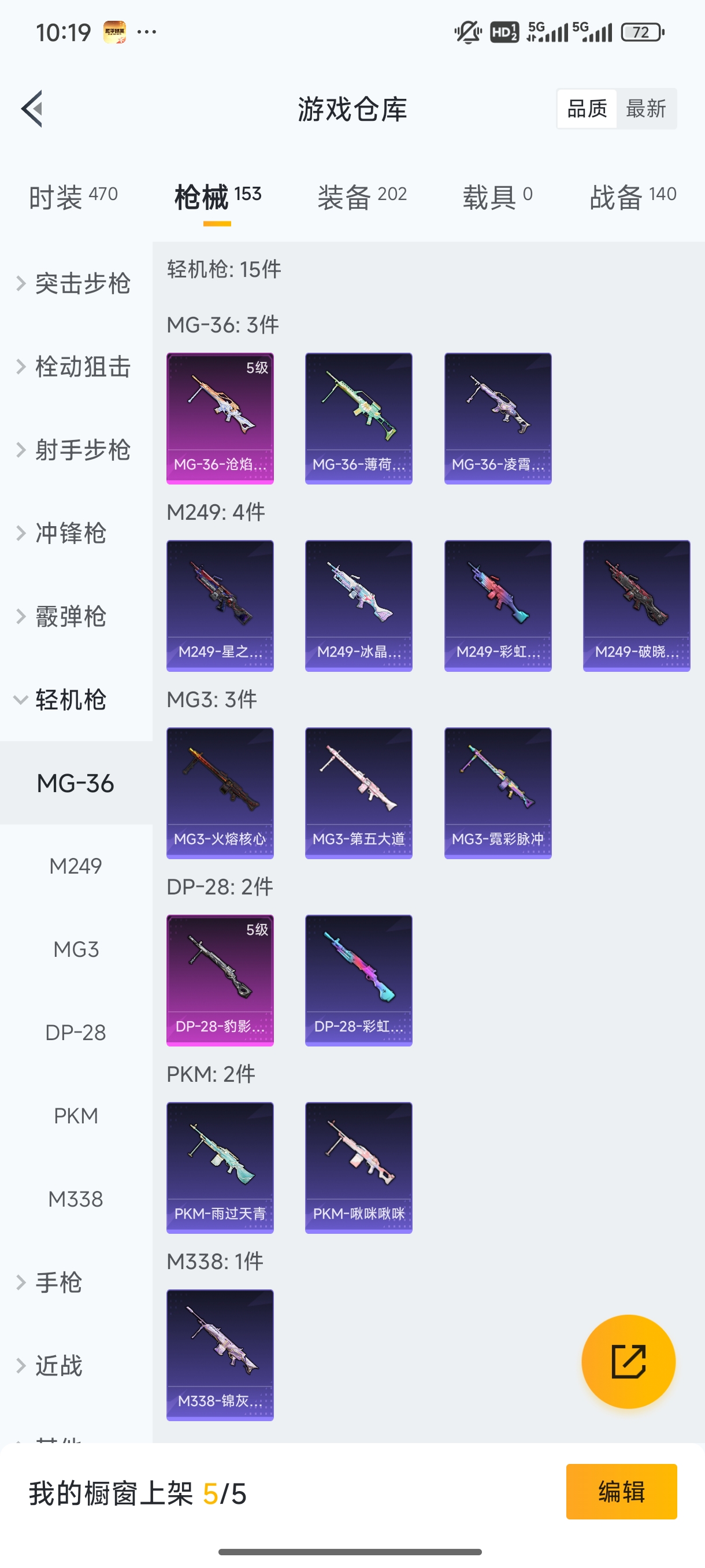Viewport: 705px width, 1568px height.
Task: Switch sorting to 最新
Action: (647, 108)
